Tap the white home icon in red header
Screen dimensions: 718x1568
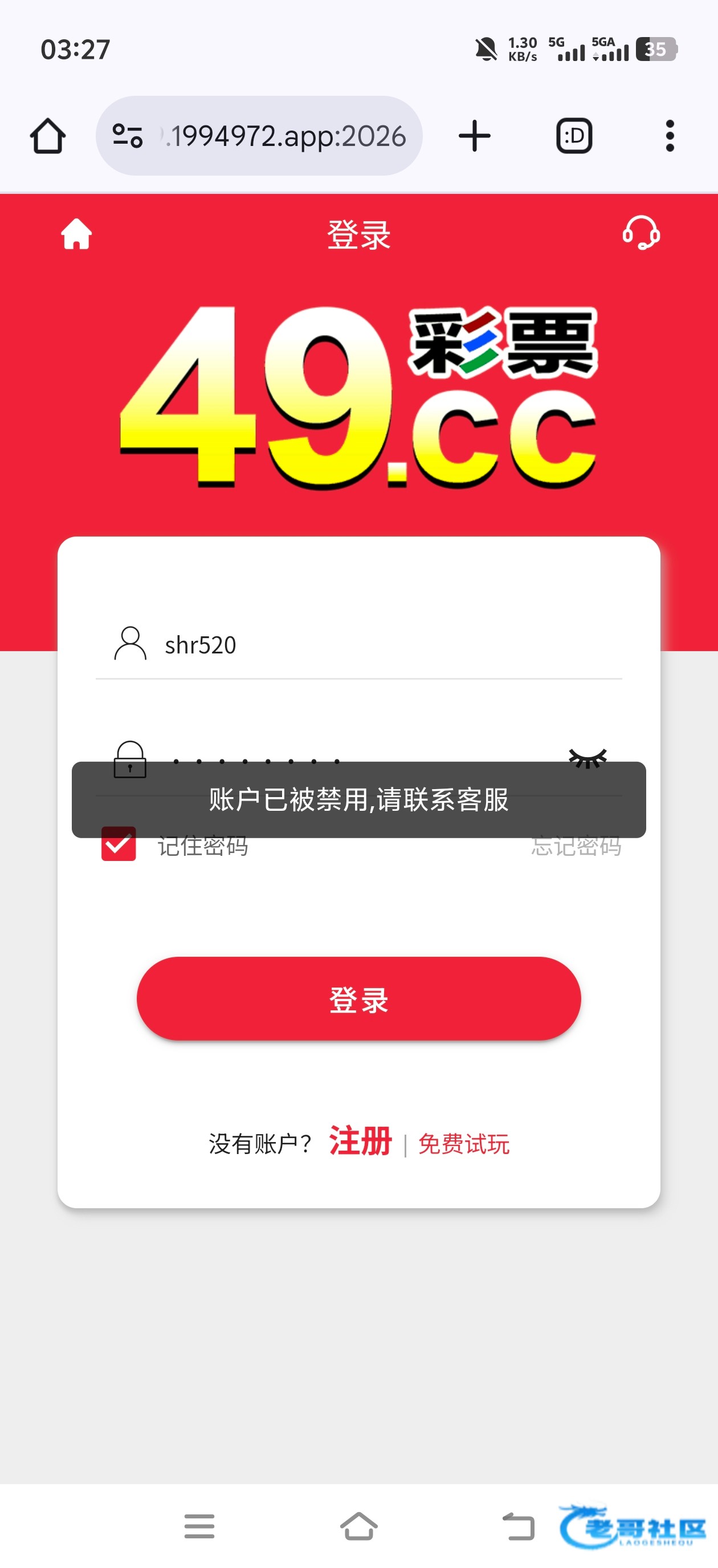(x=76, y=234)
